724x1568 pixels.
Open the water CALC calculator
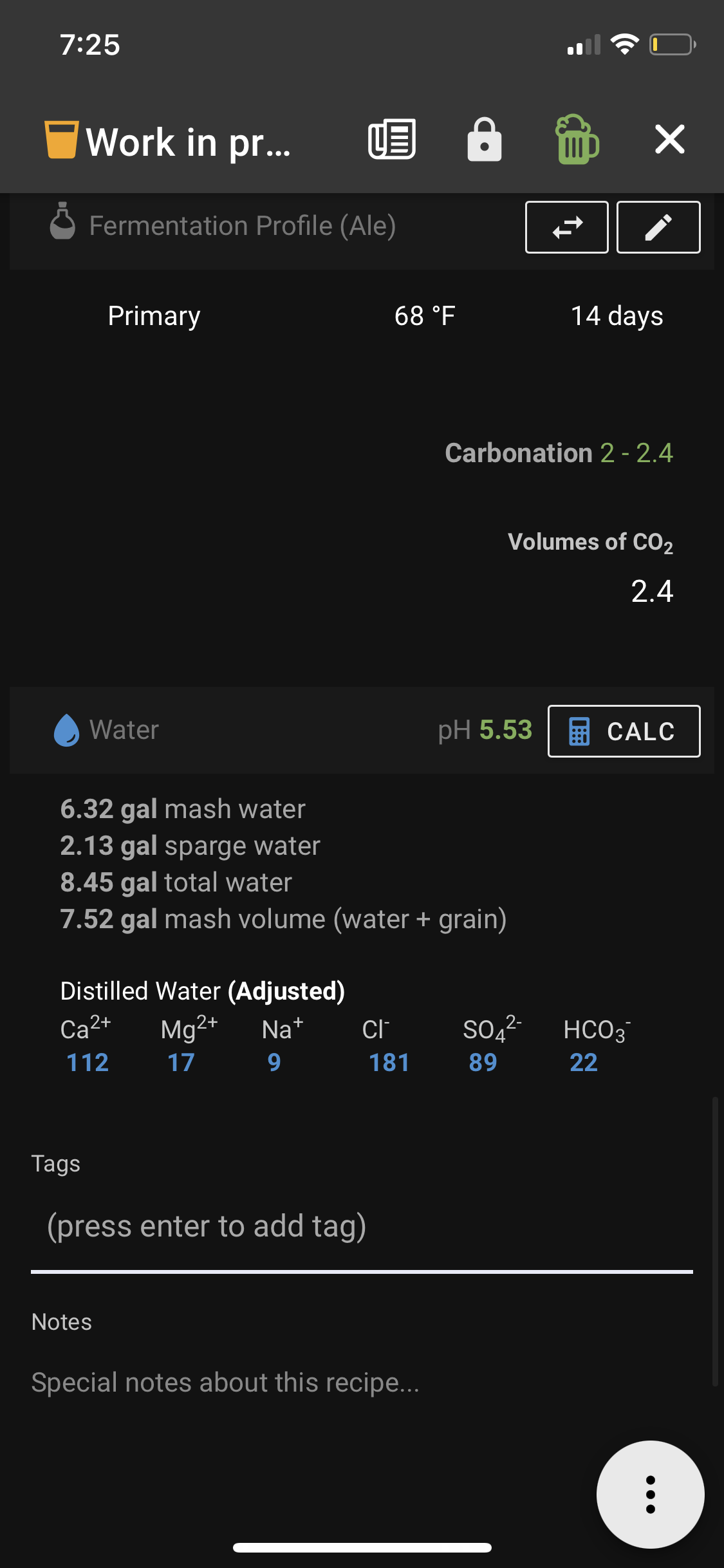coord(624,731)
